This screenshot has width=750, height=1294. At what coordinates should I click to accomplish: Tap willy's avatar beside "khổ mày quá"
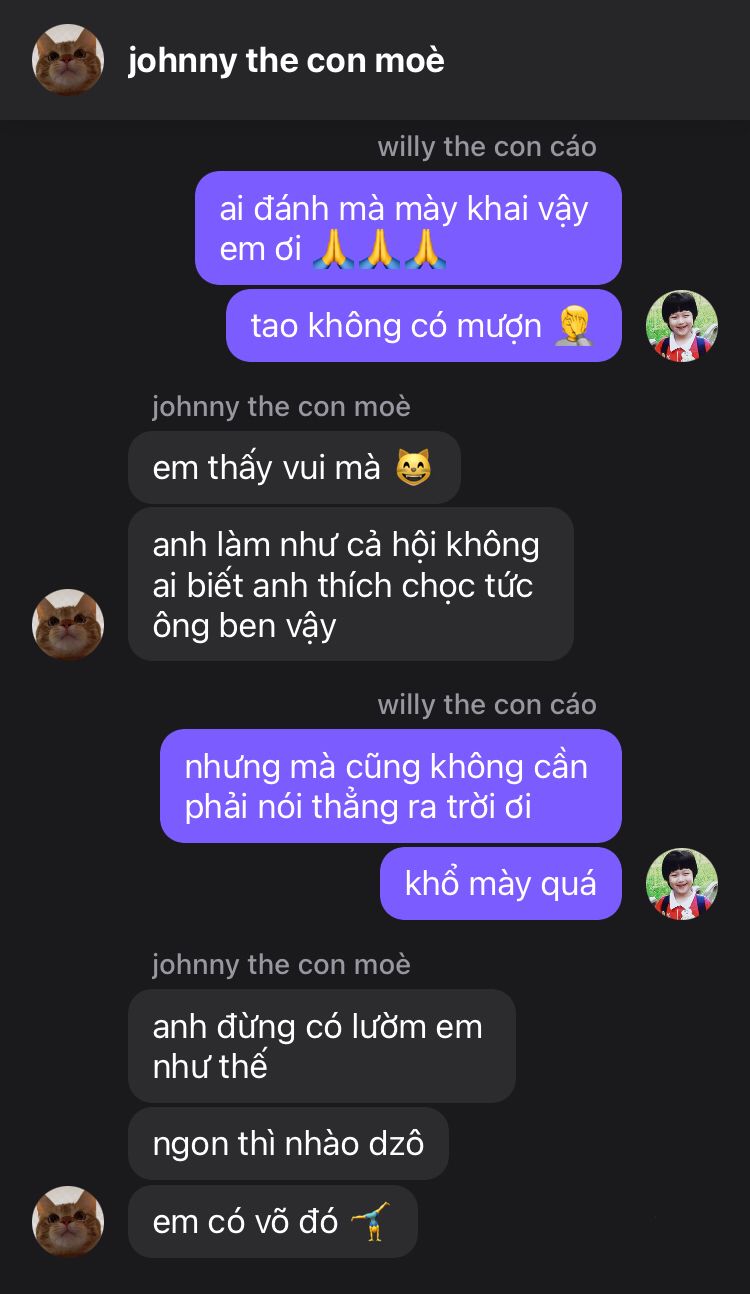click(682, 884)
